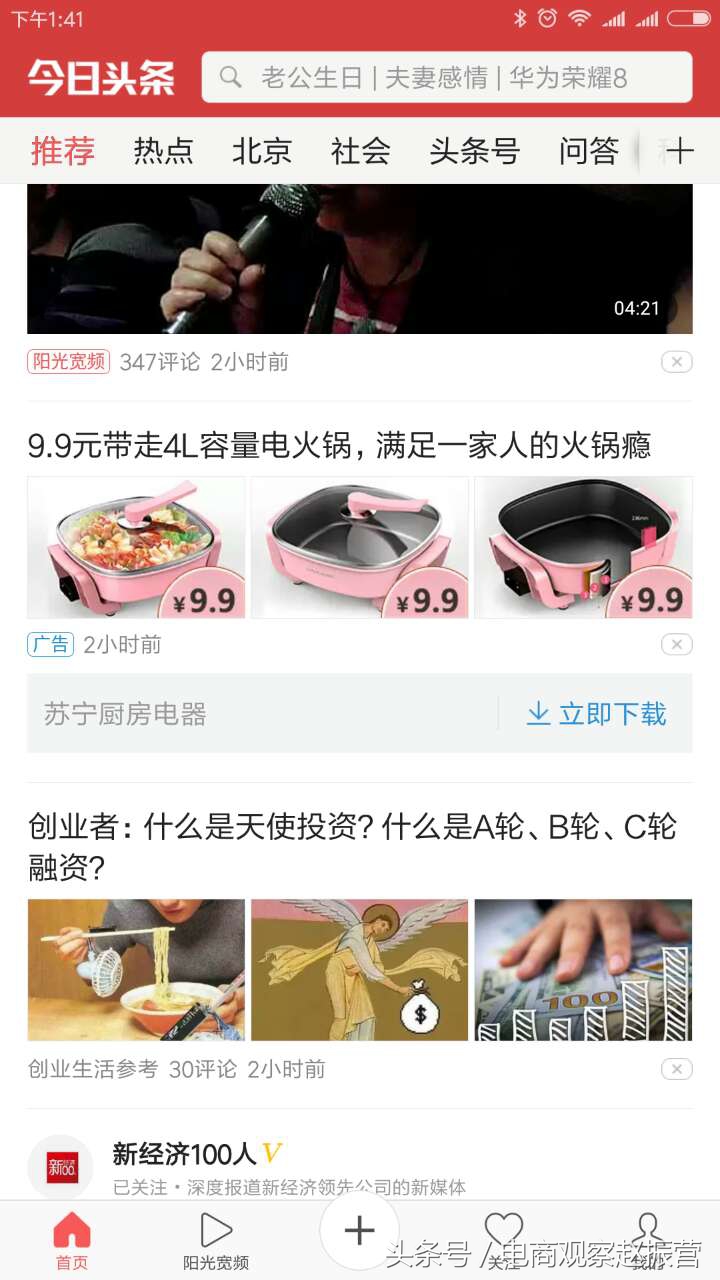Switch to the 社会 tab
The image size is (720, 1280).
click(x=359, y=151)
